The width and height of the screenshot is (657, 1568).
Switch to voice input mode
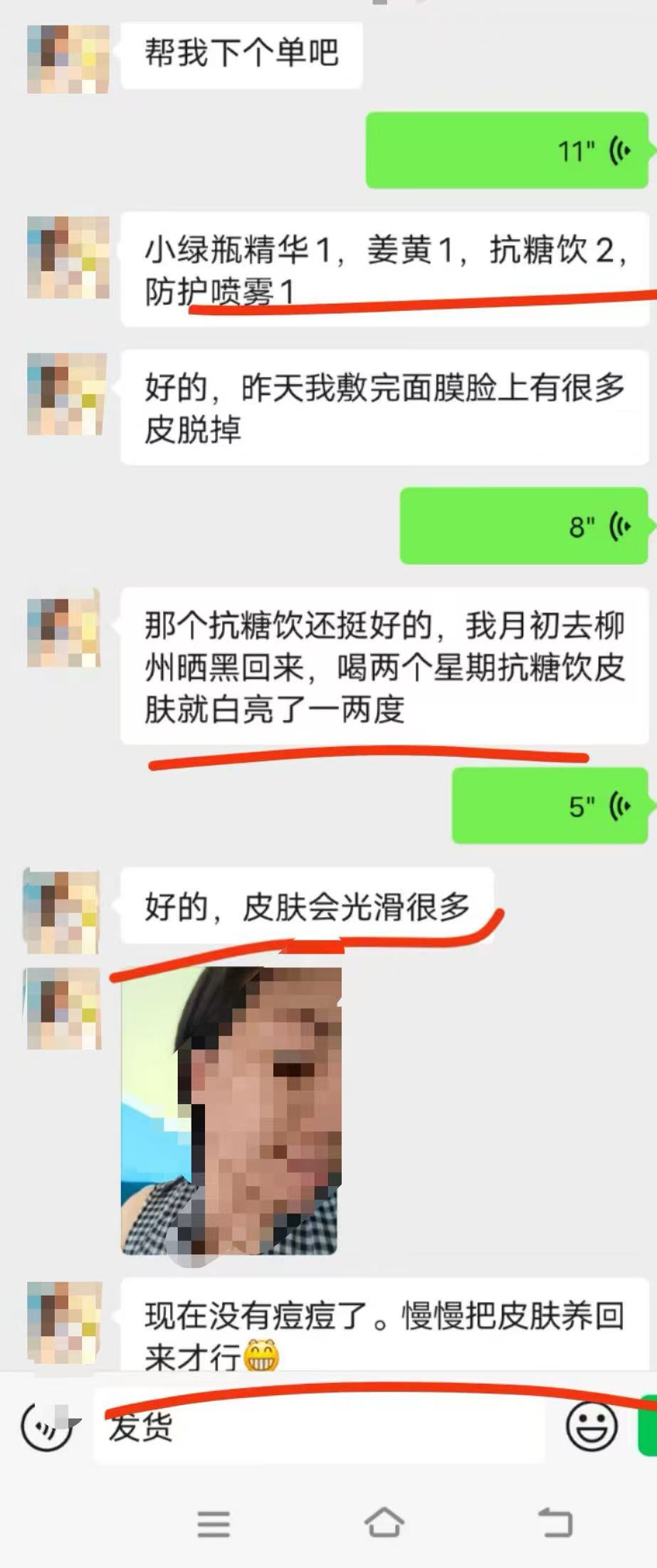pos(47,1426)
